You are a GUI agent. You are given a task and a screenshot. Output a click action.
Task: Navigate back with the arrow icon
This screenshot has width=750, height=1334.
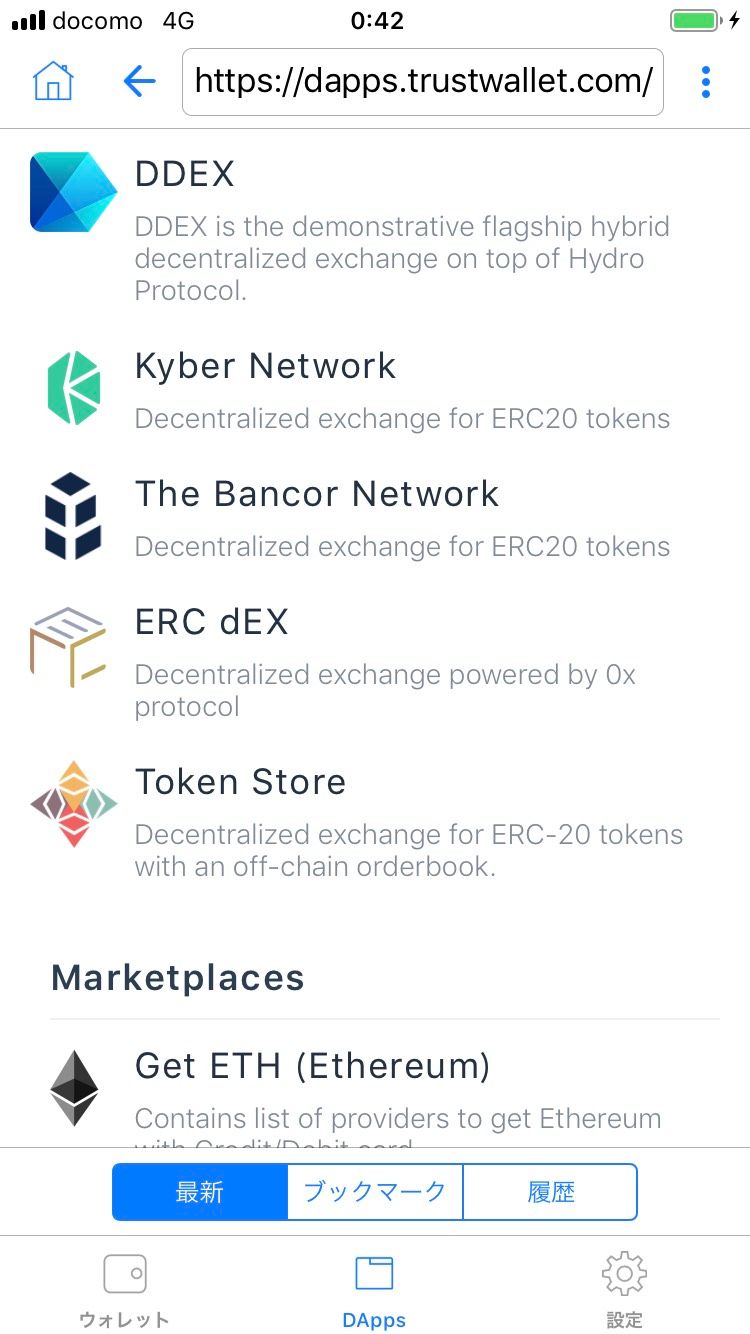[x=139, y=81]
